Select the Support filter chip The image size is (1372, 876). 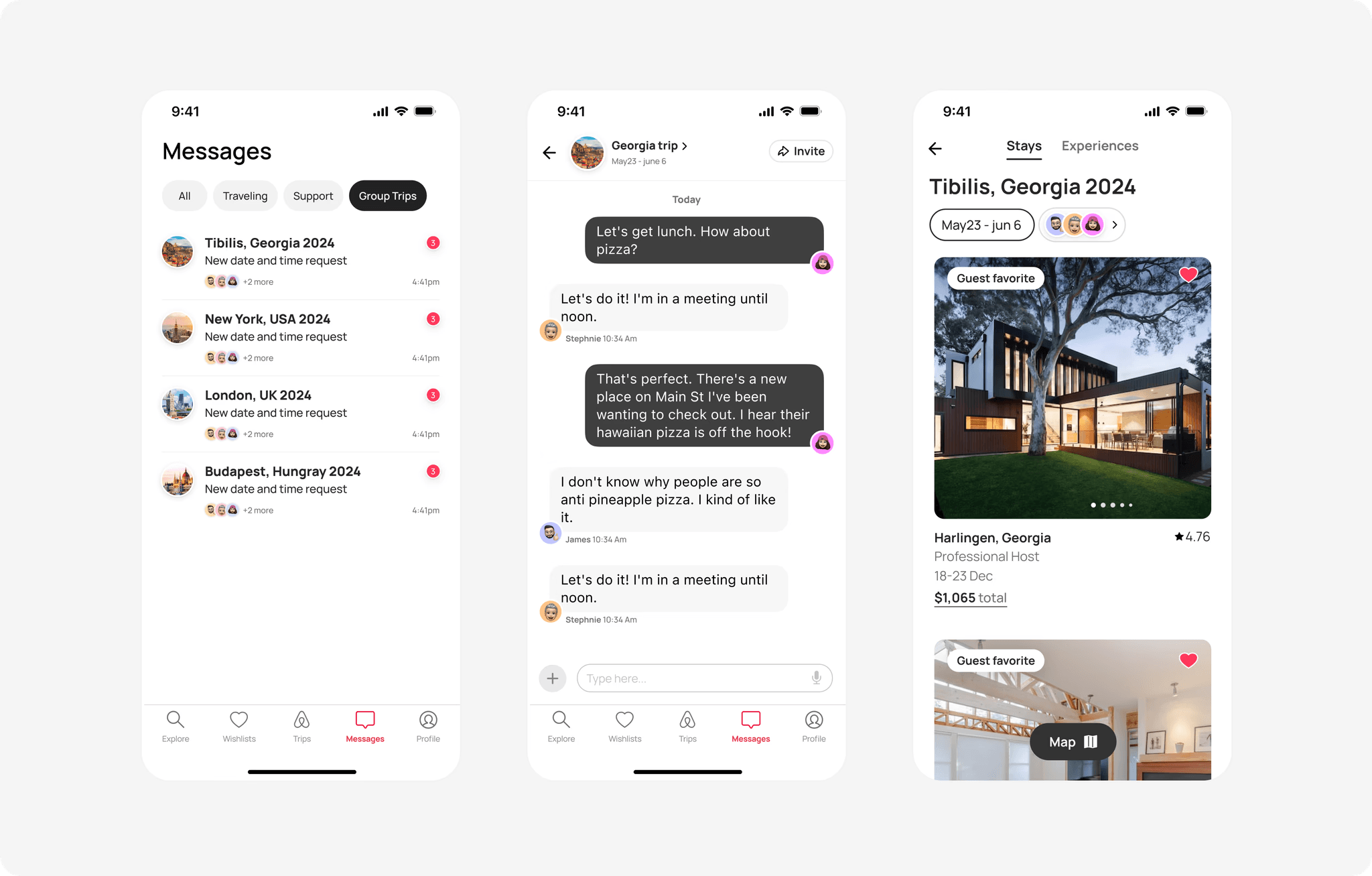313,196
